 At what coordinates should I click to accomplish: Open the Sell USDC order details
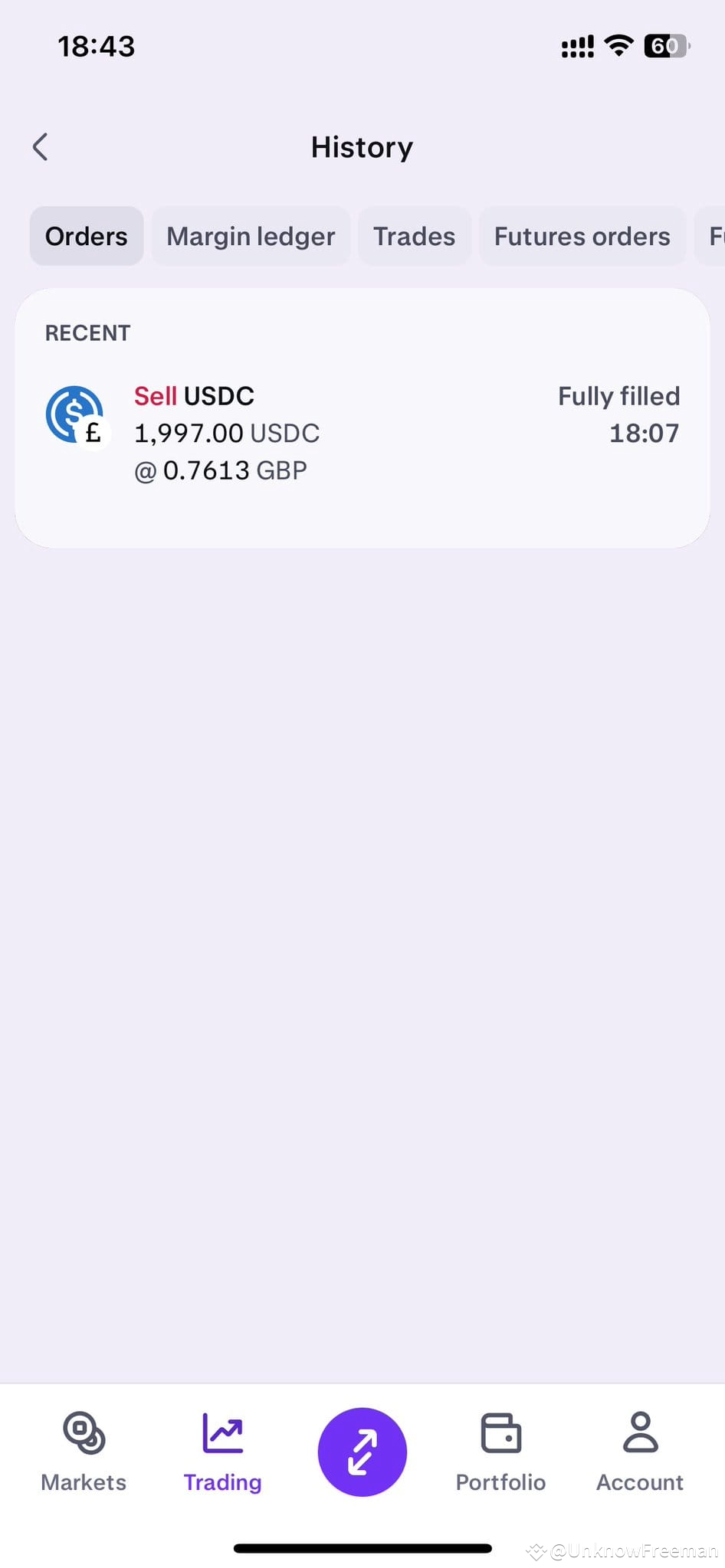pyautogui.click(x=362, y=433)
